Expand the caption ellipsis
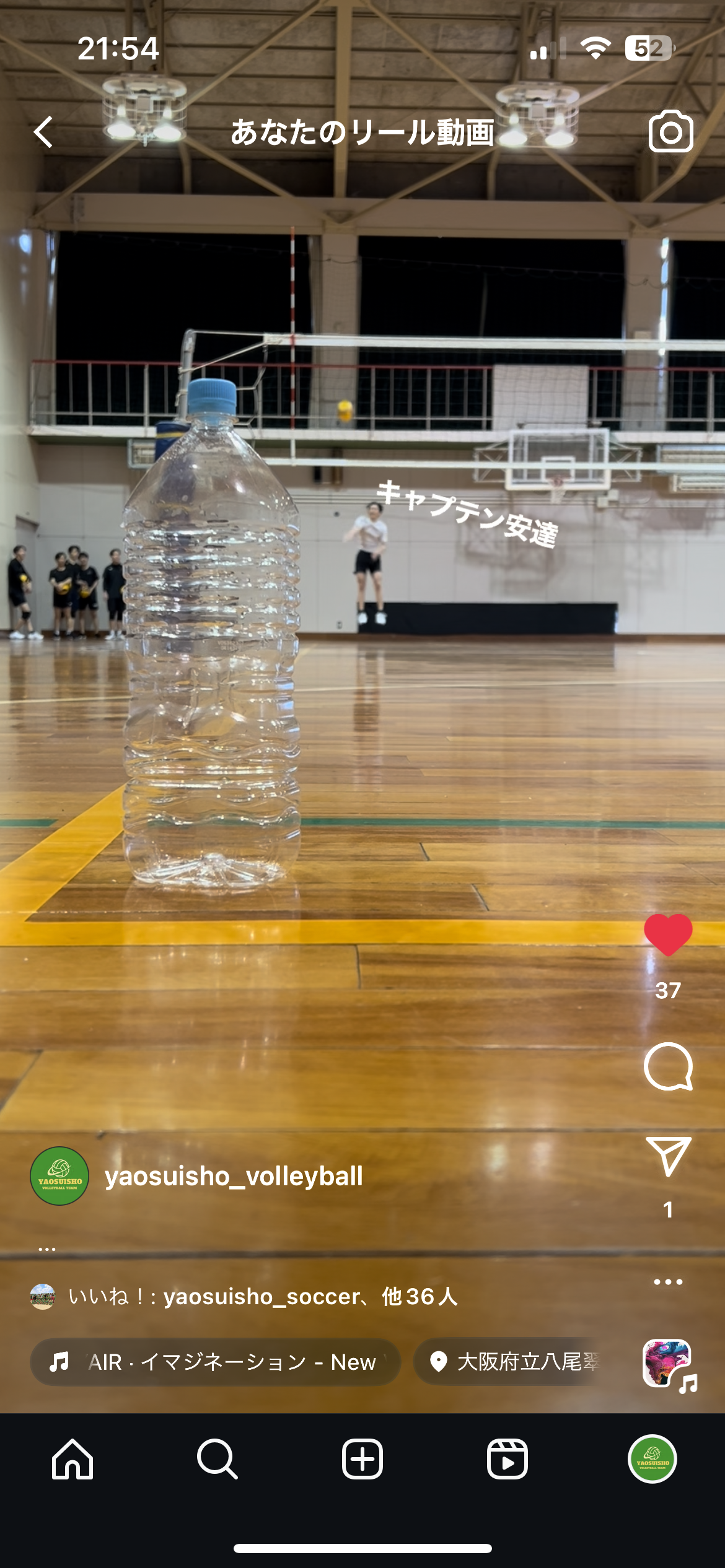This screenshot has width=725, height=1568. tap(47, 1249)
